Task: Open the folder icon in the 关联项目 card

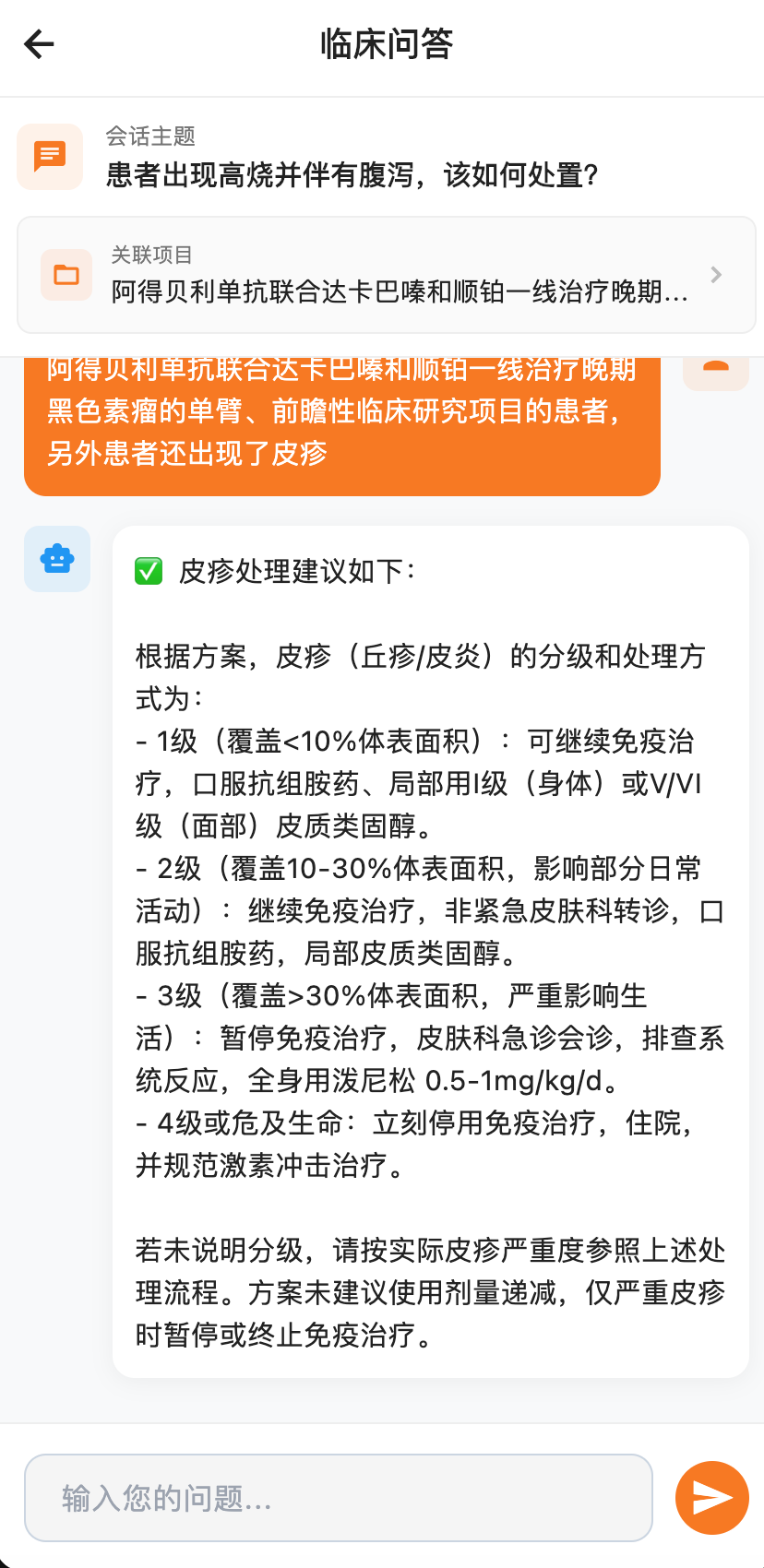Action: [x=66, y=274]
